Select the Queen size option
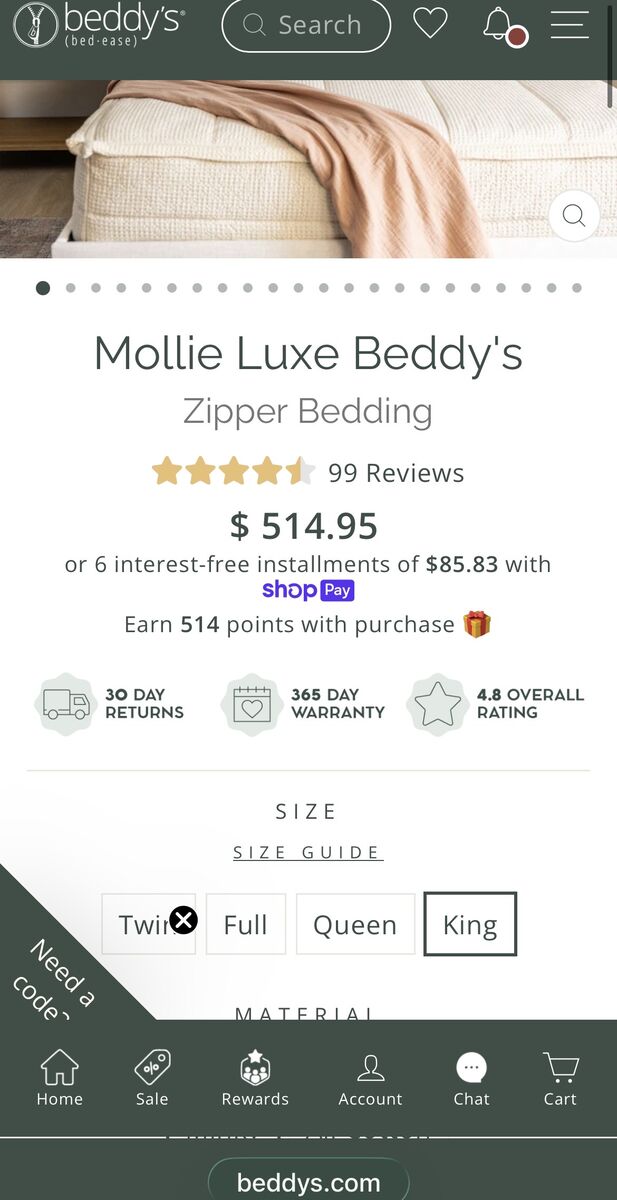This screenshot has height=1200, width=617. point(355,924)
